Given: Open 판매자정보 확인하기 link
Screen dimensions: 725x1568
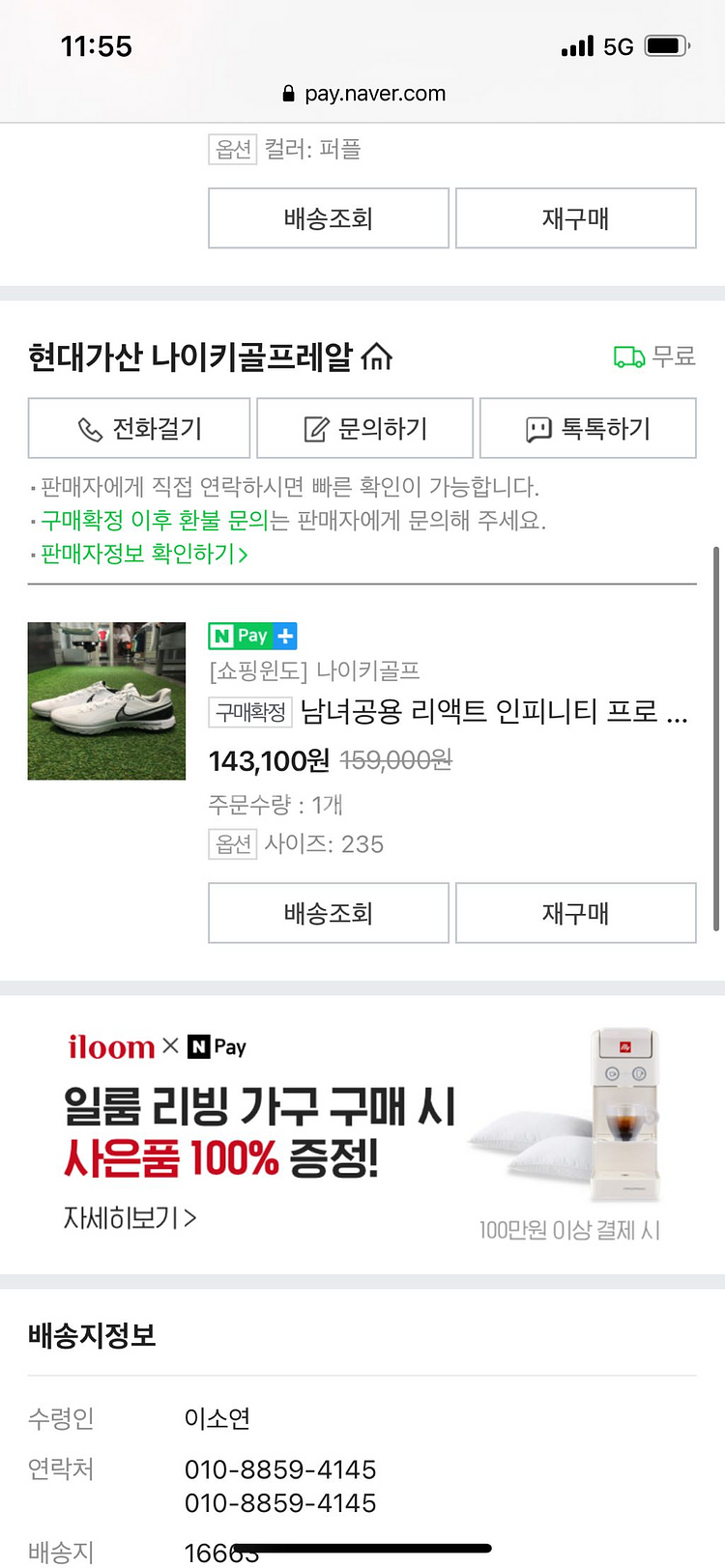Looking at the screenshot, I should (x=144, y=554).
